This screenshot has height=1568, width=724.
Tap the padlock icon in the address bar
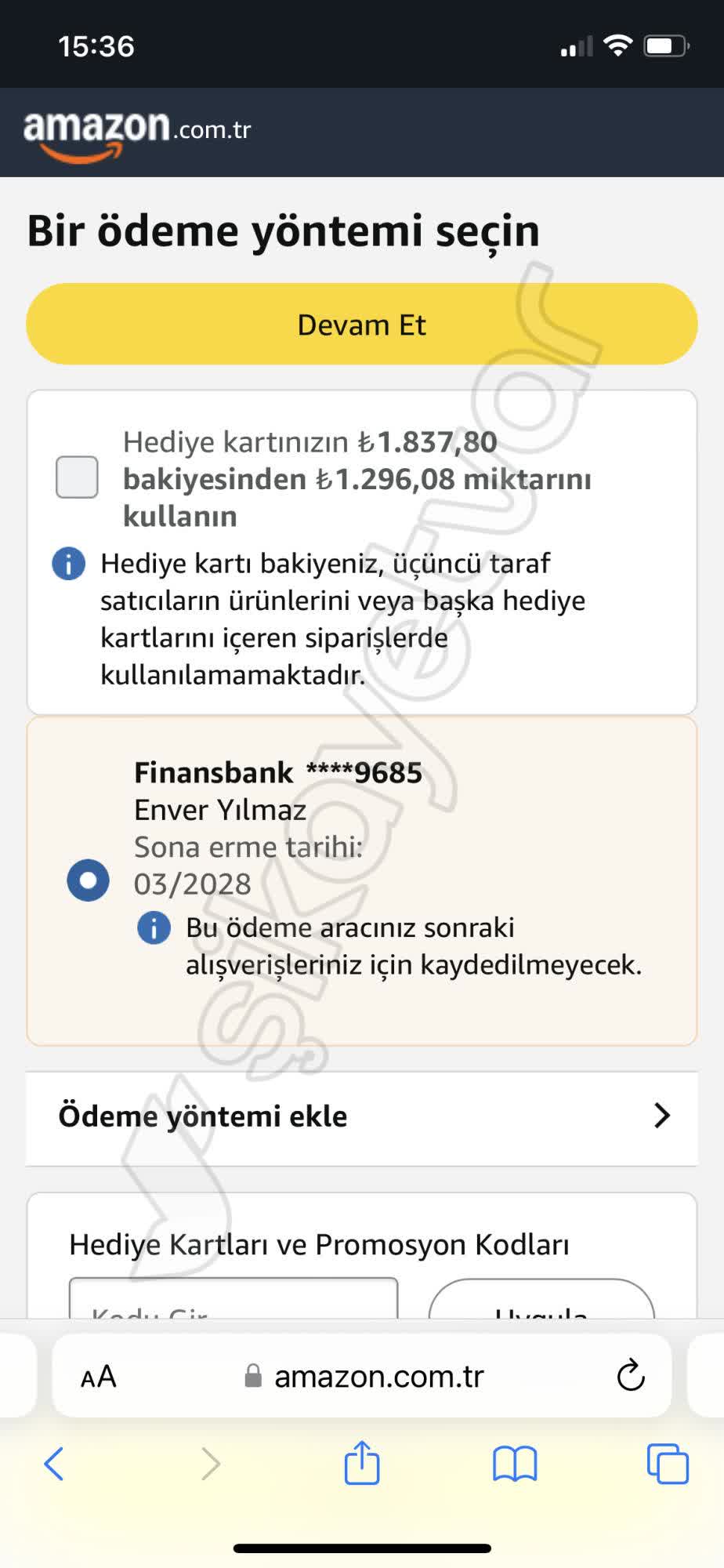252,1374
